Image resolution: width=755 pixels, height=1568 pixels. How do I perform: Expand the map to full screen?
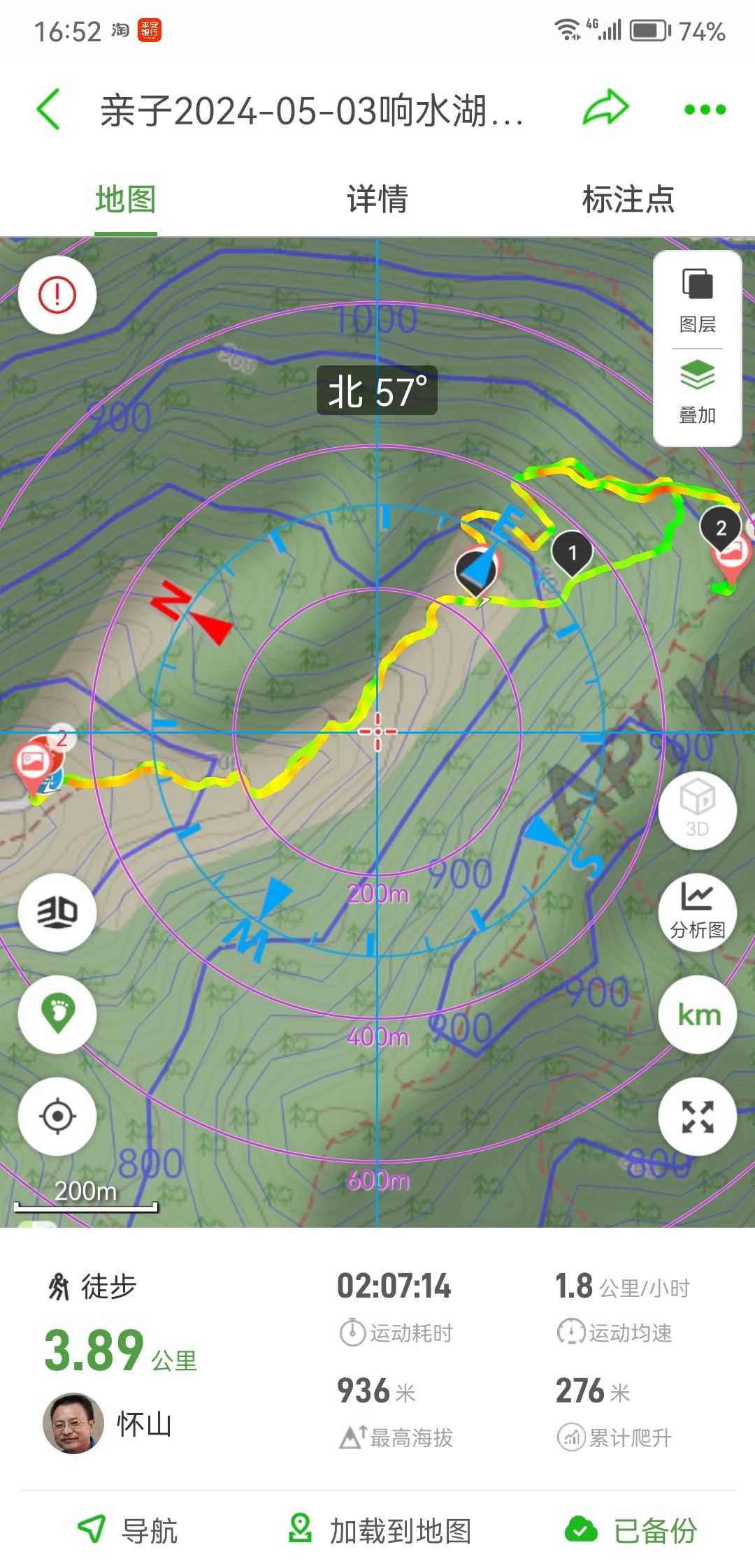[x=697, y=1117]
